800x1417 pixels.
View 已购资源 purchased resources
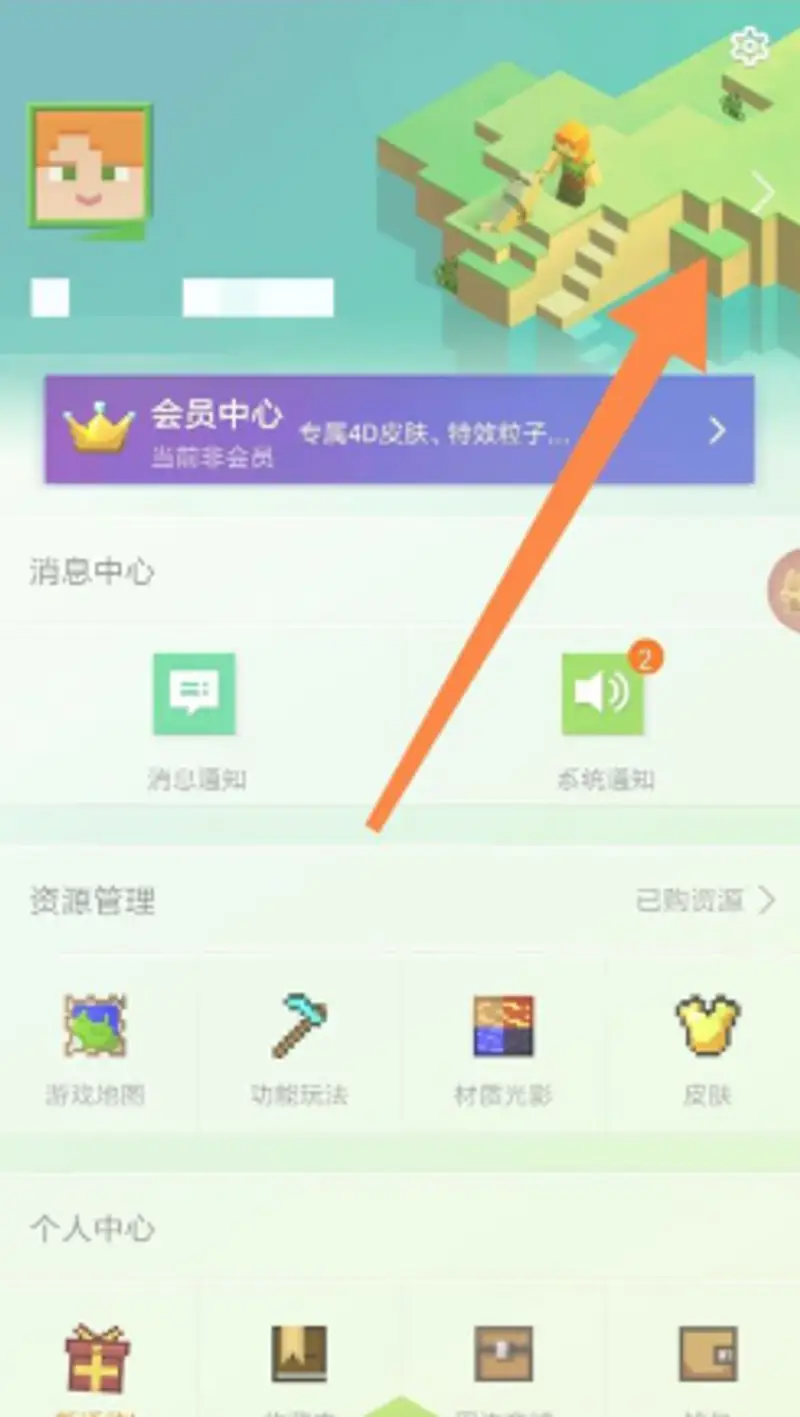coord(704,900)
